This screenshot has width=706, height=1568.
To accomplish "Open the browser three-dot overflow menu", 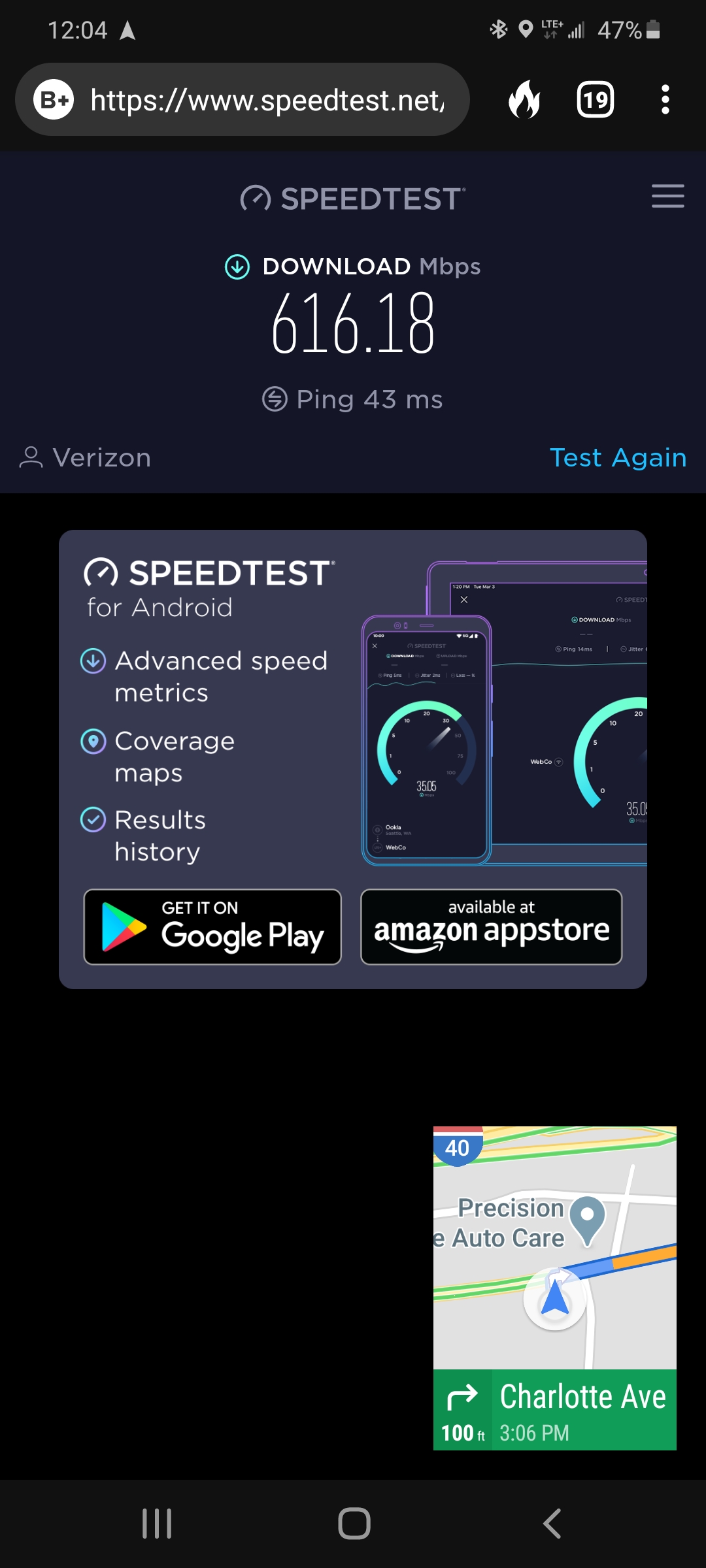I will (665, 99).
